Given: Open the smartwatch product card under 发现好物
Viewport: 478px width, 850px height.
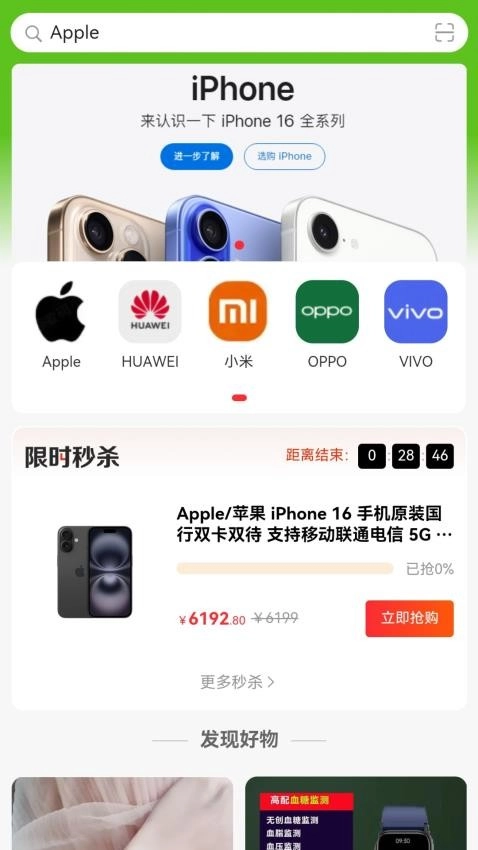Looking at the screenshot, I should (356, 813).
